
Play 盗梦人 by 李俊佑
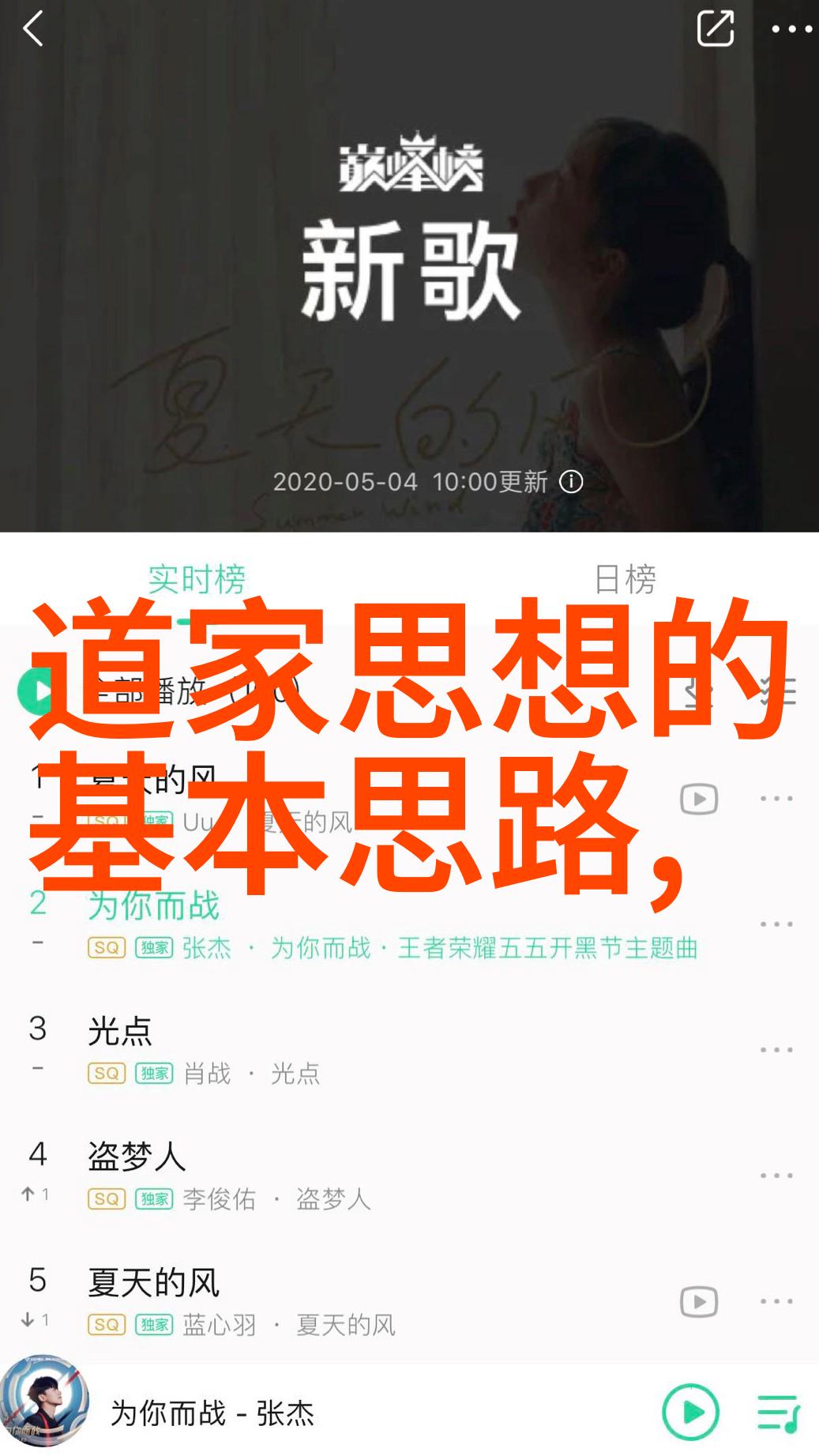[137, 1157]
